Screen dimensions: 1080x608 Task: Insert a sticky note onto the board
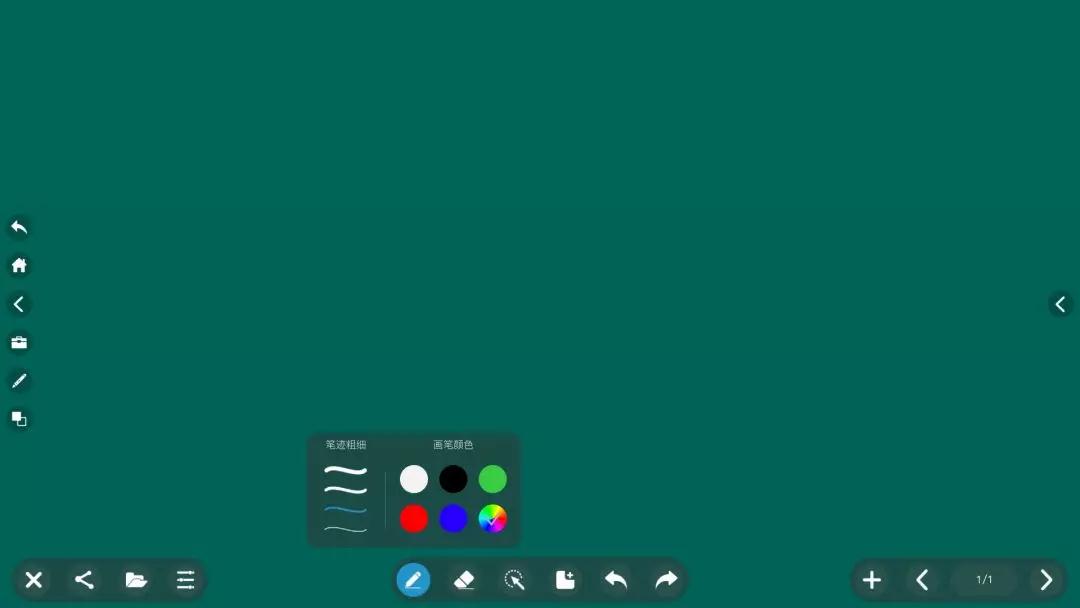pos(565,580)
